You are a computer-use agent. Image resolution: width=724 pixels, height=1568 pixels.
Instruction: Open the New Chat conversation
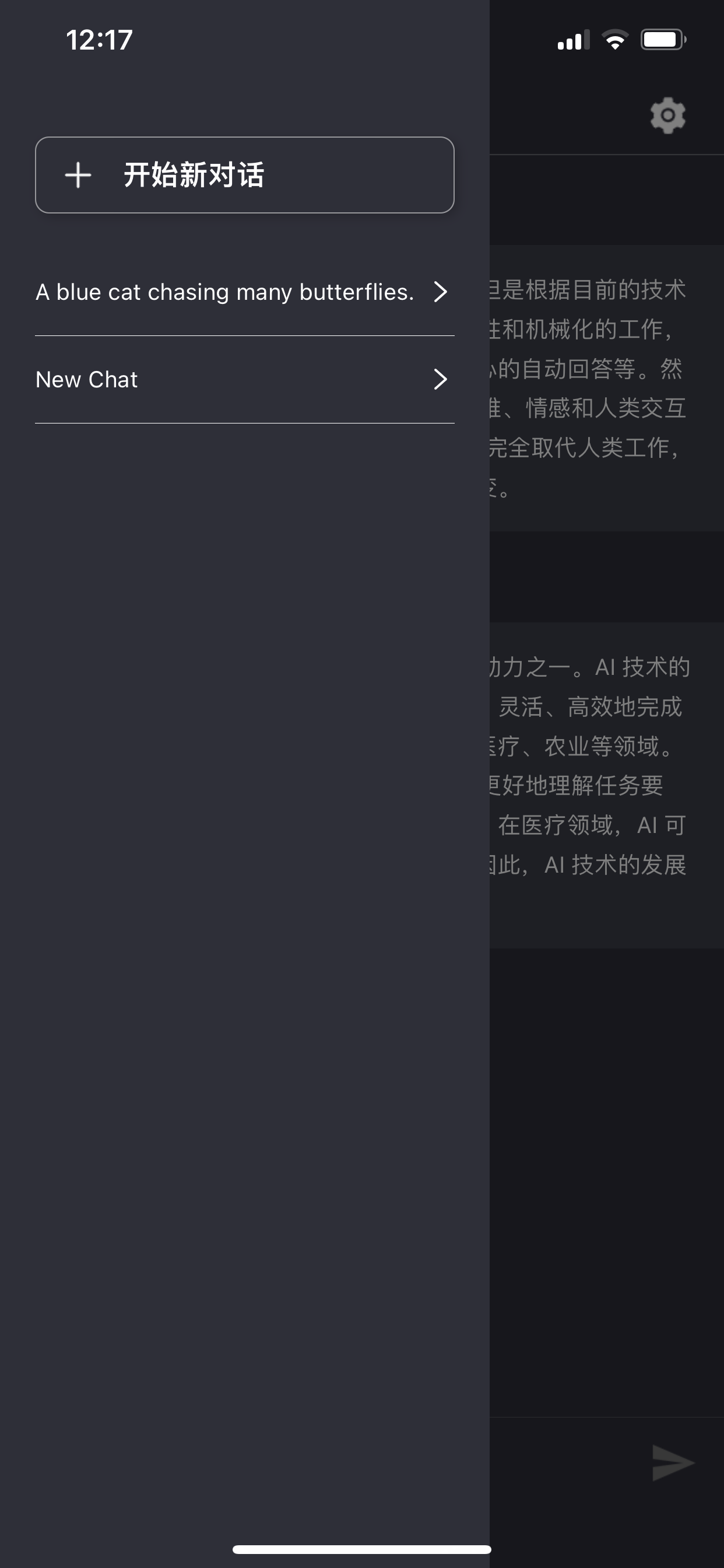(245, 379)
